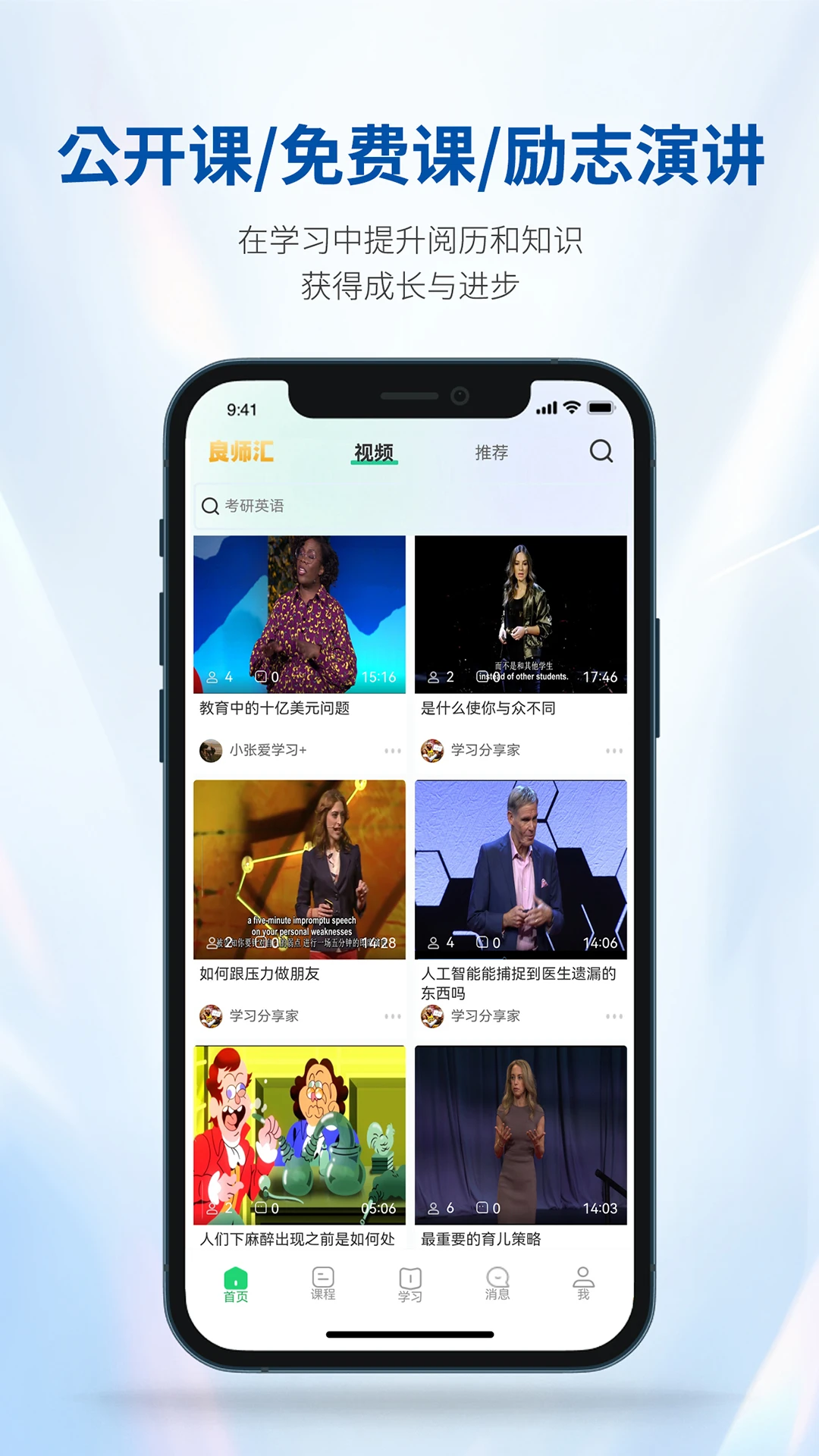
Task: Switch to the 推荐 tab
Action: 491,453
